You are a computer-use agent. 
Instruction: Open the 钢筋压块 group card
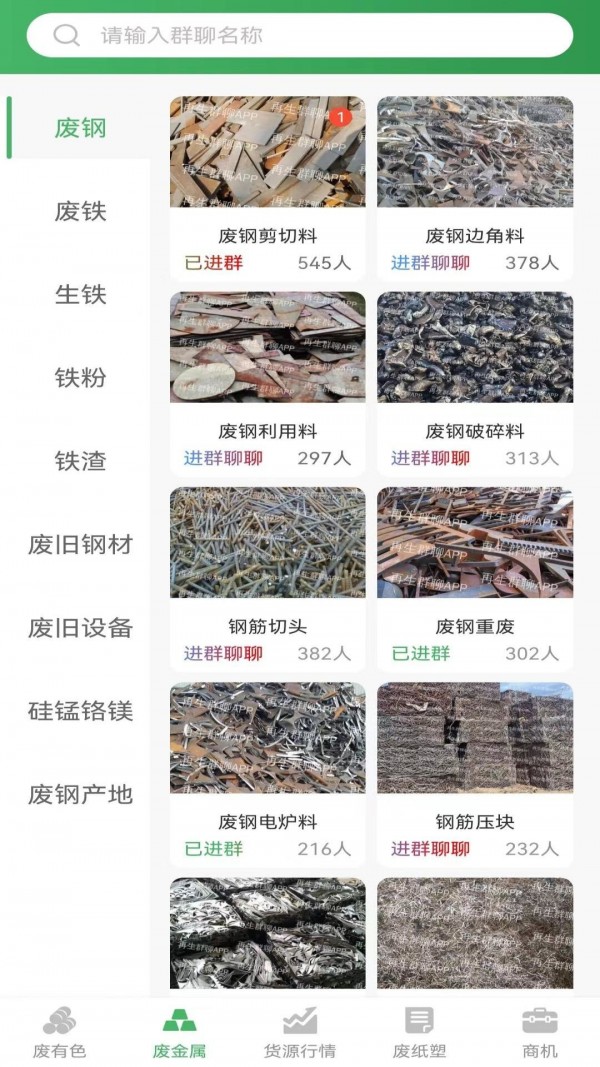pyautogui.click(x=475, y=772)
